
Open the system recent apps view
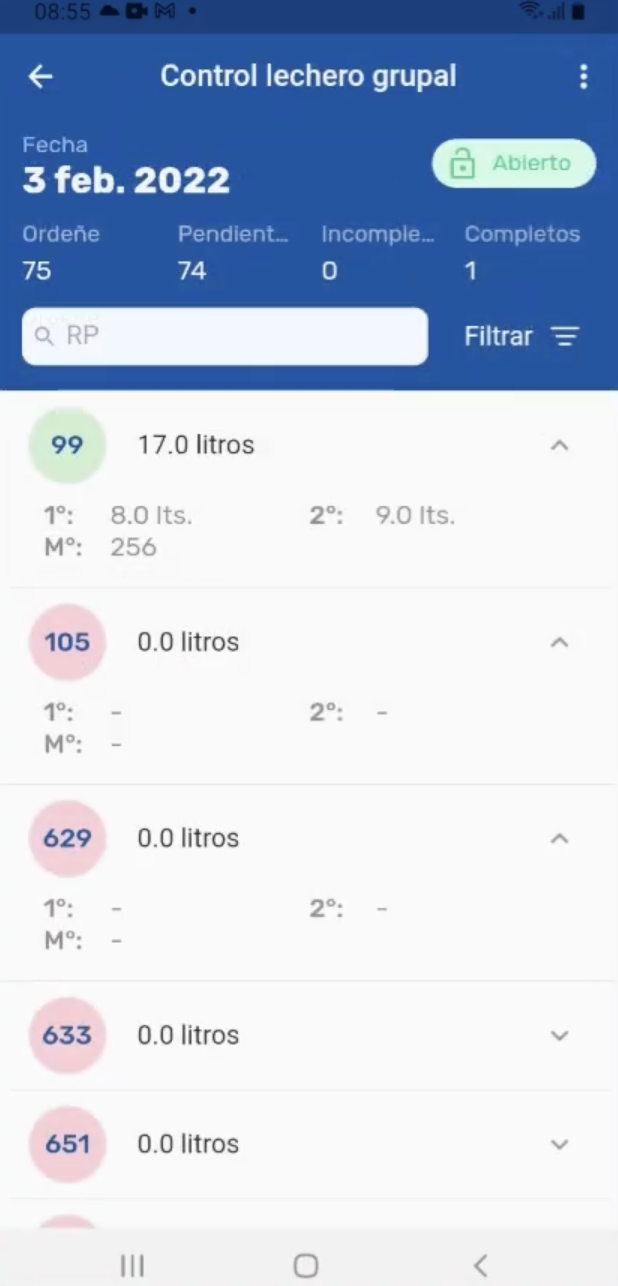tap(132, 1265)
